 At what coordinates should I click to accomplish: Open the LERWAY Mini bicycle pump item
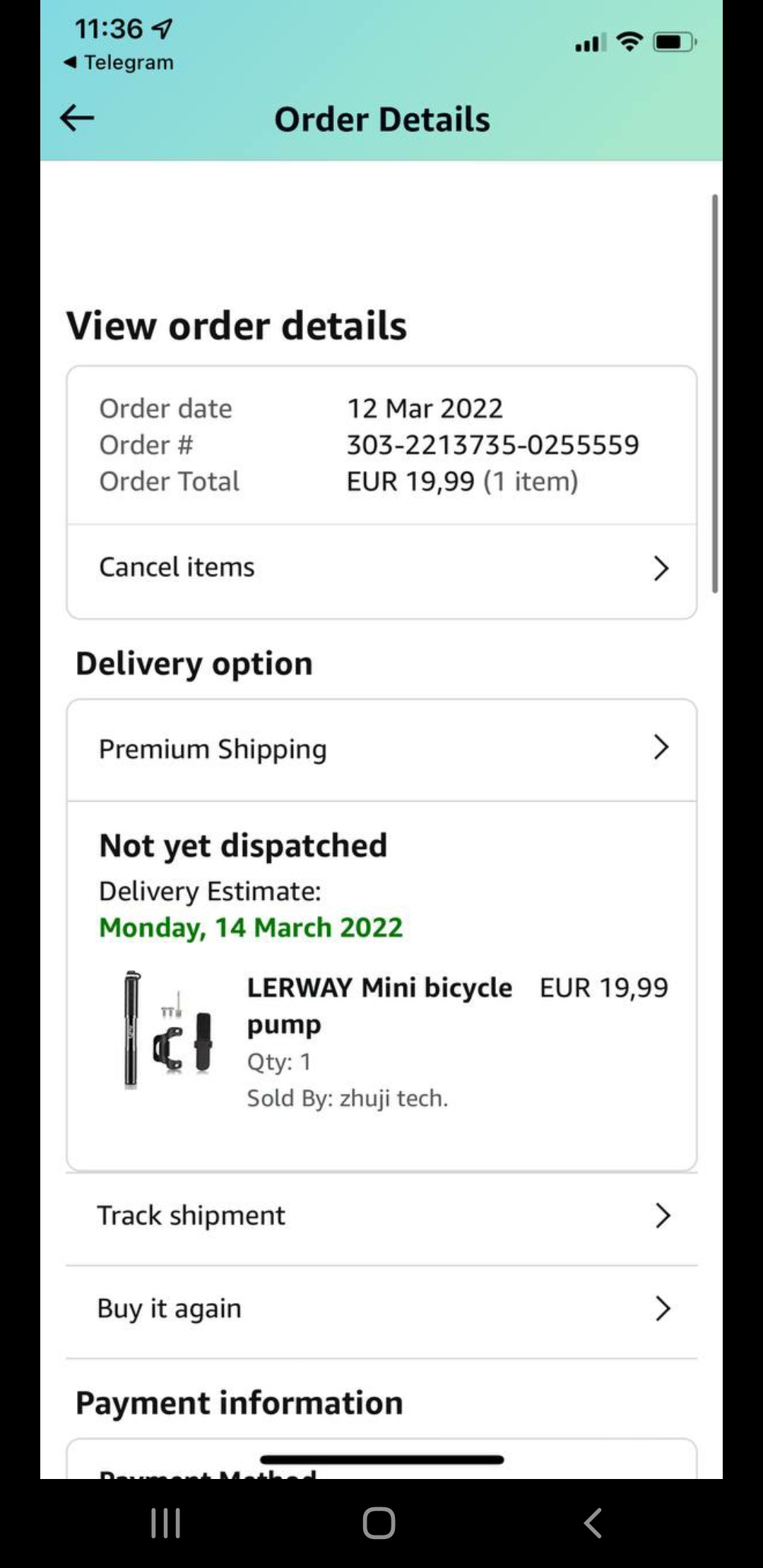(x=379, y=1004)
